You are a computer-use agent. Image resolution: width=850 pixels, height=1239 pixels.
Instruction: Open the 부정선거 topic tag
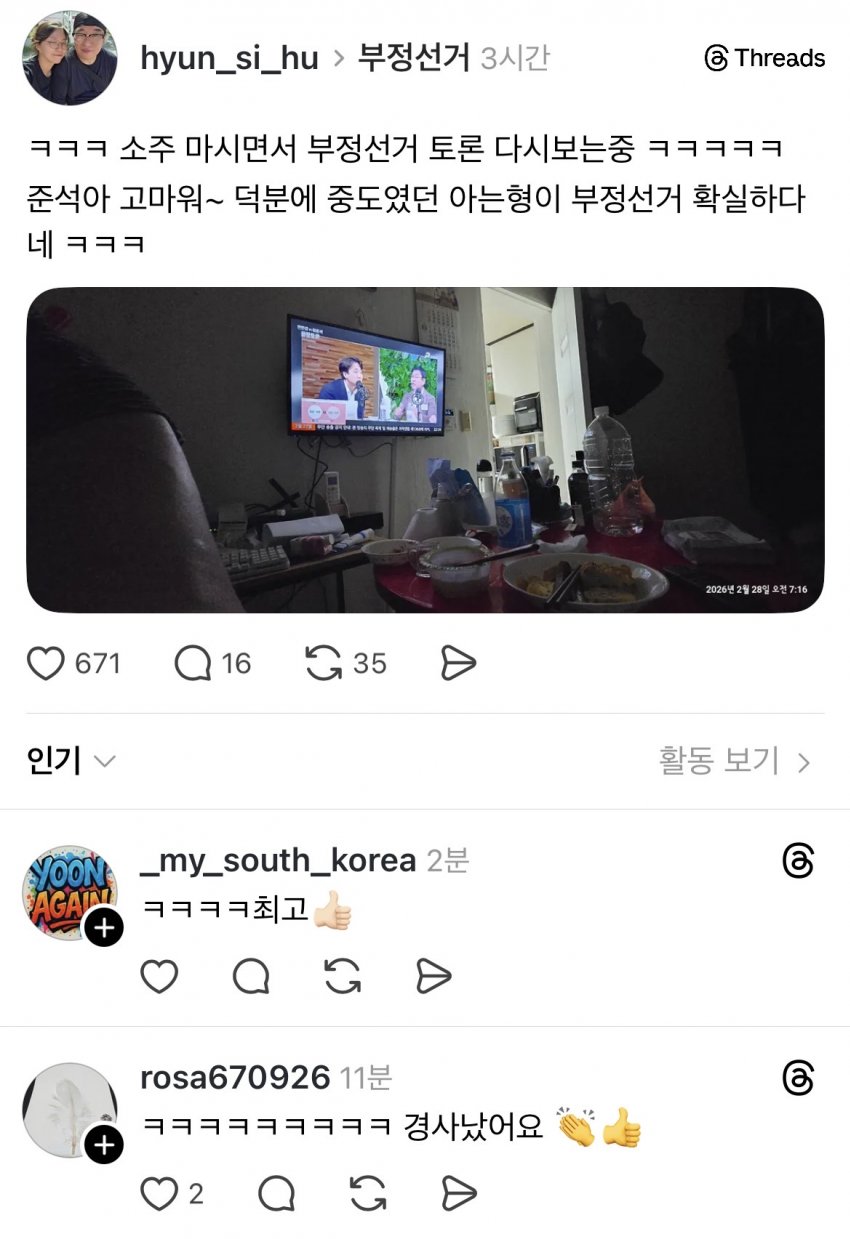[414, 58]
